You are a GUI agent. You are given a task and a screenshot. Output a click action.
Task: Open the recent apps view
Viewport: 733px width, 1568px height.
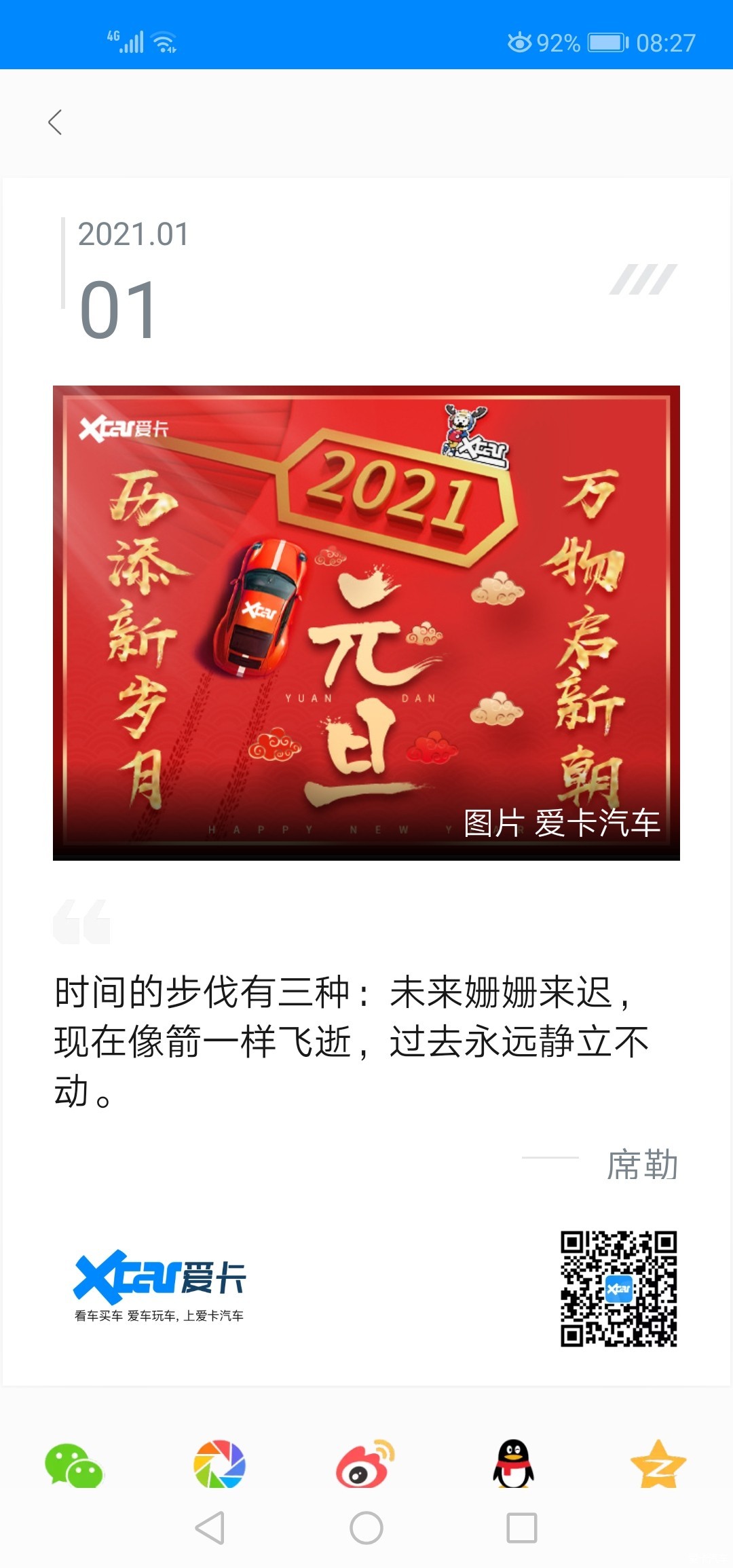(x=522, y=1528)
